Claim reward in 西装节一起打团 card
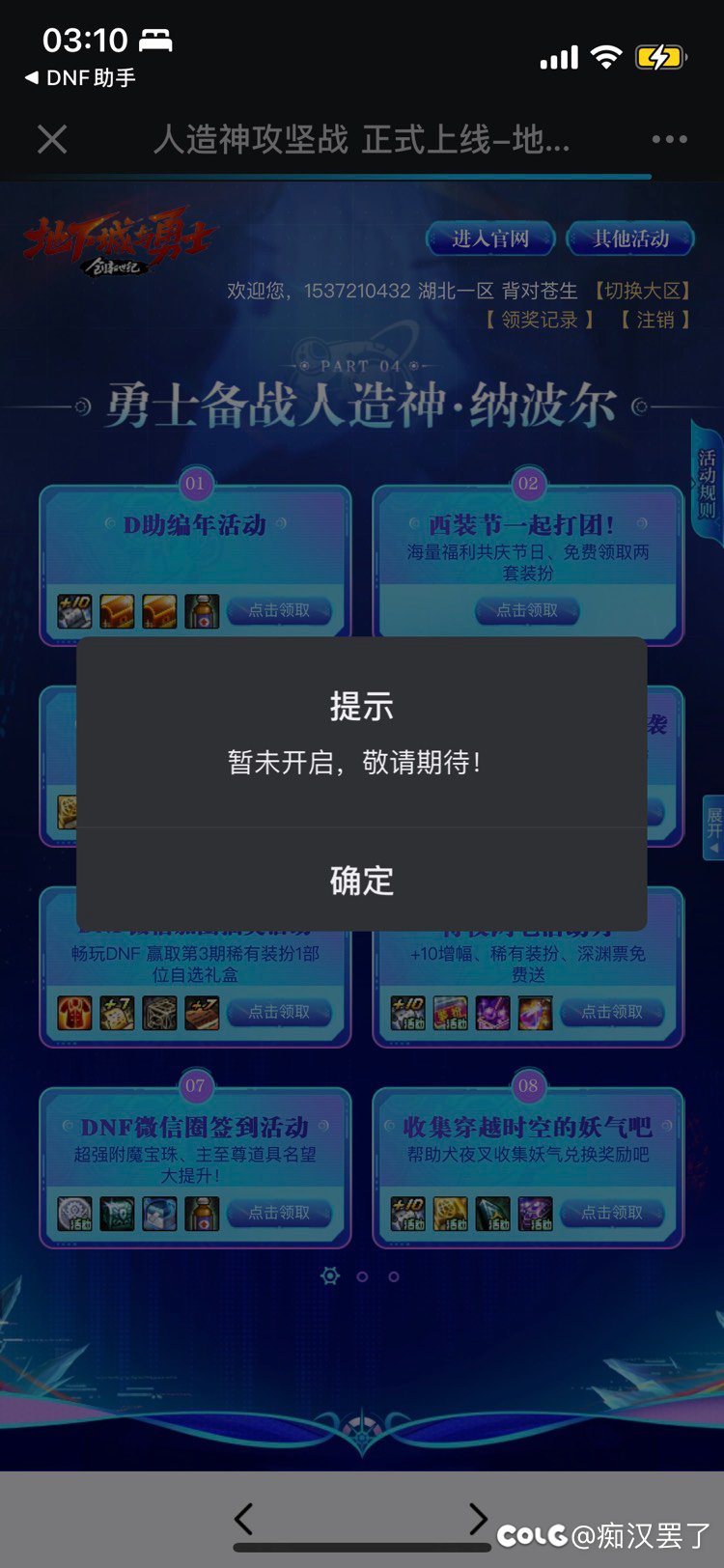Image resolution: width=724 pixels, height=1568 pixels. [x=527, y=610]
